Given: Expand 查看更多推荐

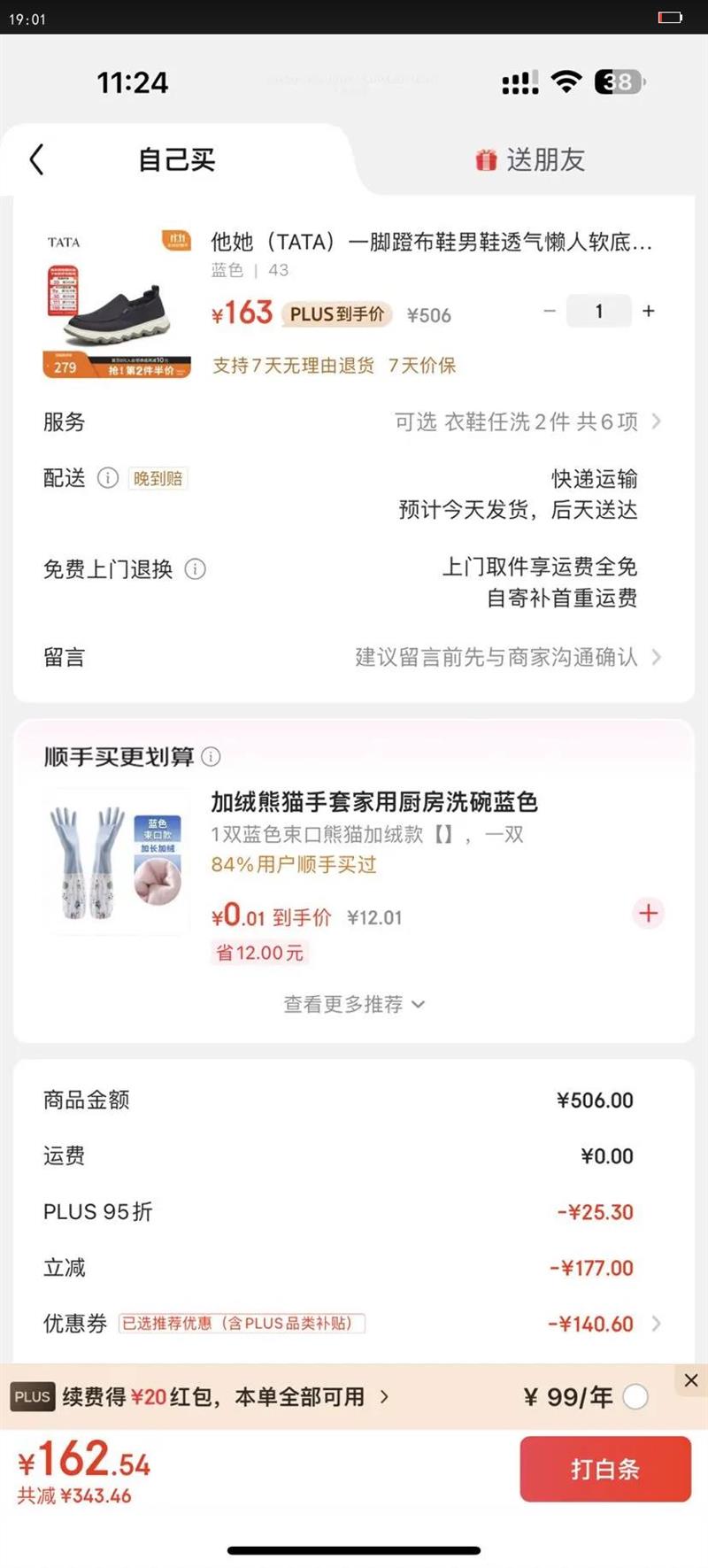Looking at the screenshot, I should coord(353,1004).
